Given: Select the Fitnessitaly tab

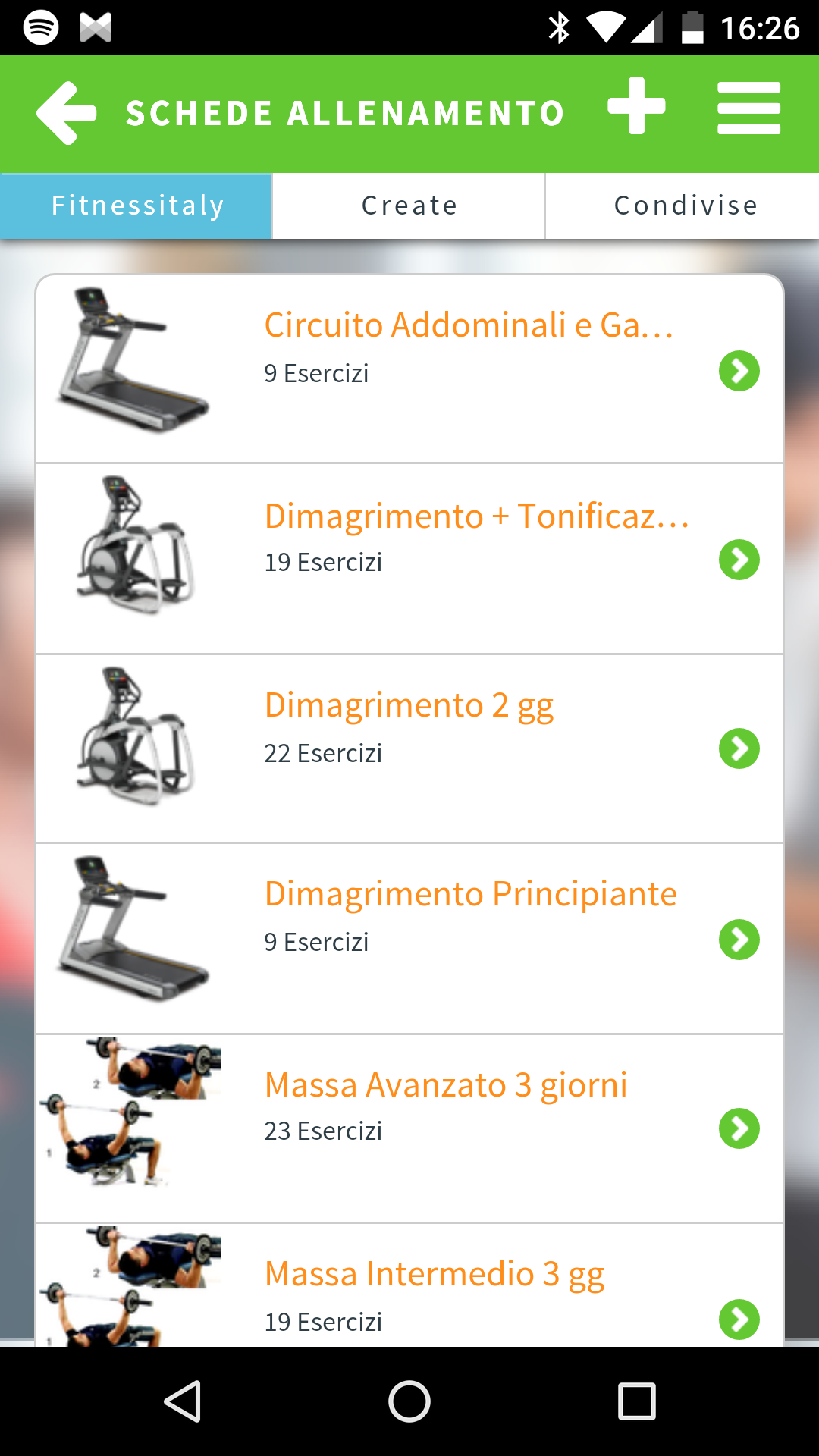Looking at the screenshot, I should pyautogui.click(x=136, y=206).
